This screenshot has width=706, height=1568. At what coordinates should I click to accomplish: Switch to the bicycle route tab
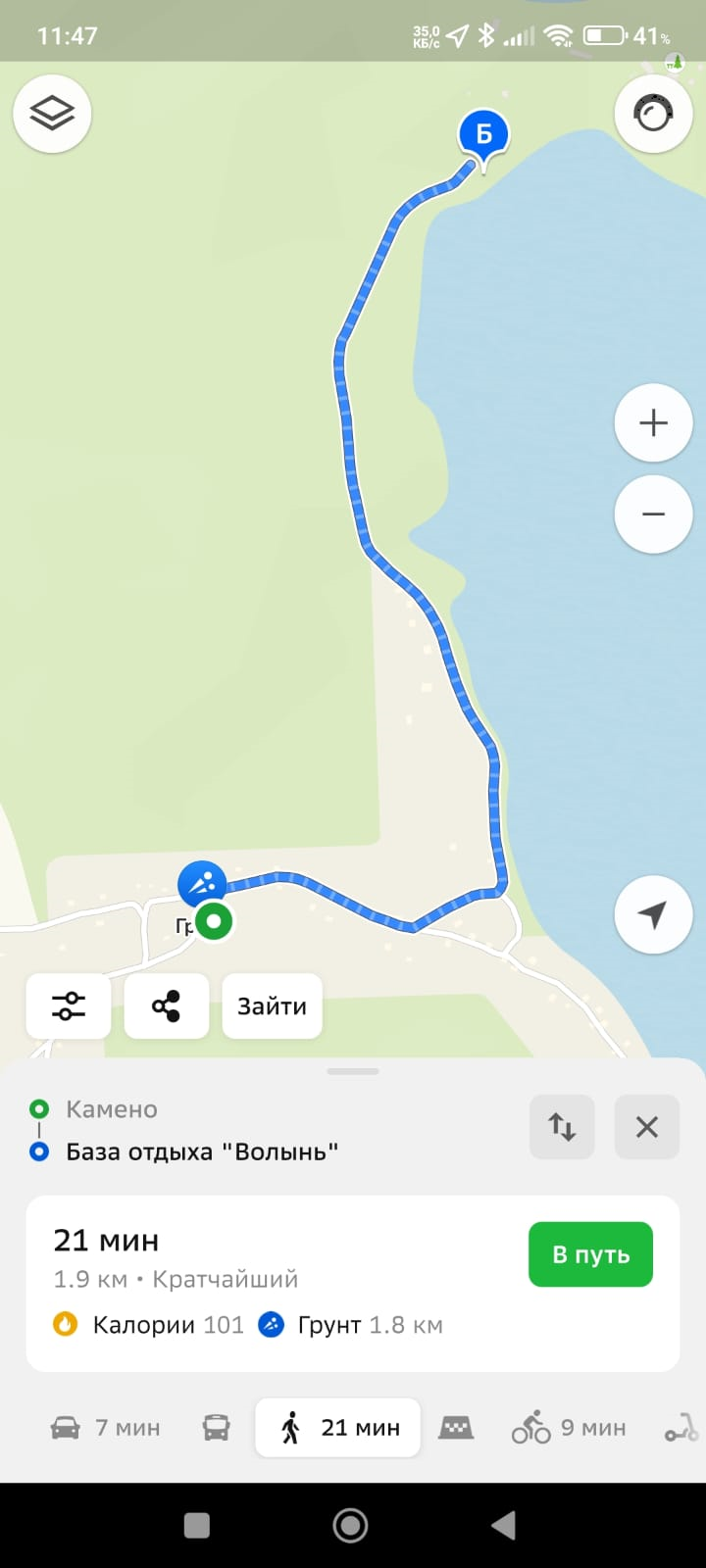pos(569,1428)
